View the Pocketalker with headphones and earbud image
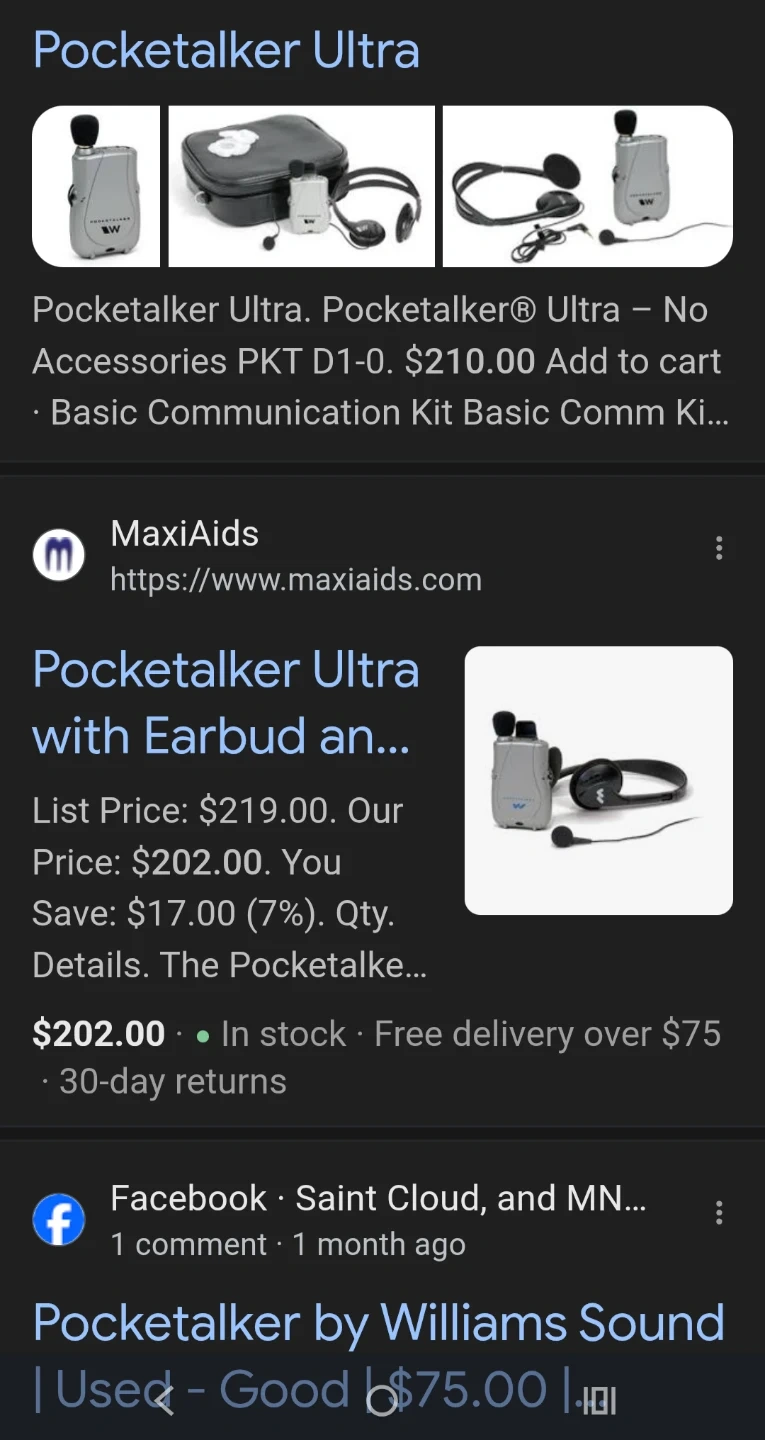 587,186
